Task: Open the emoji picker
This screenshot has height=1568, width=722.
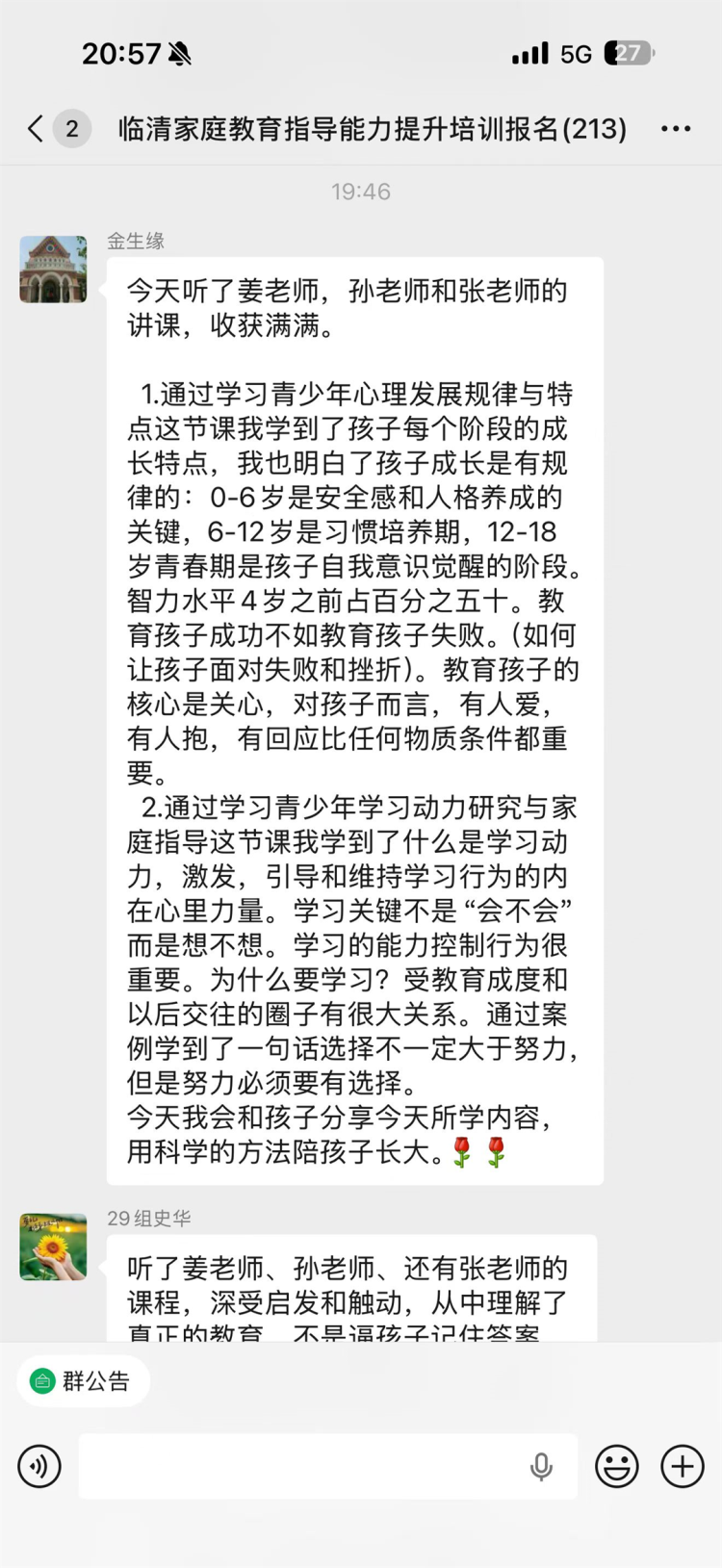Action: 616,1466
